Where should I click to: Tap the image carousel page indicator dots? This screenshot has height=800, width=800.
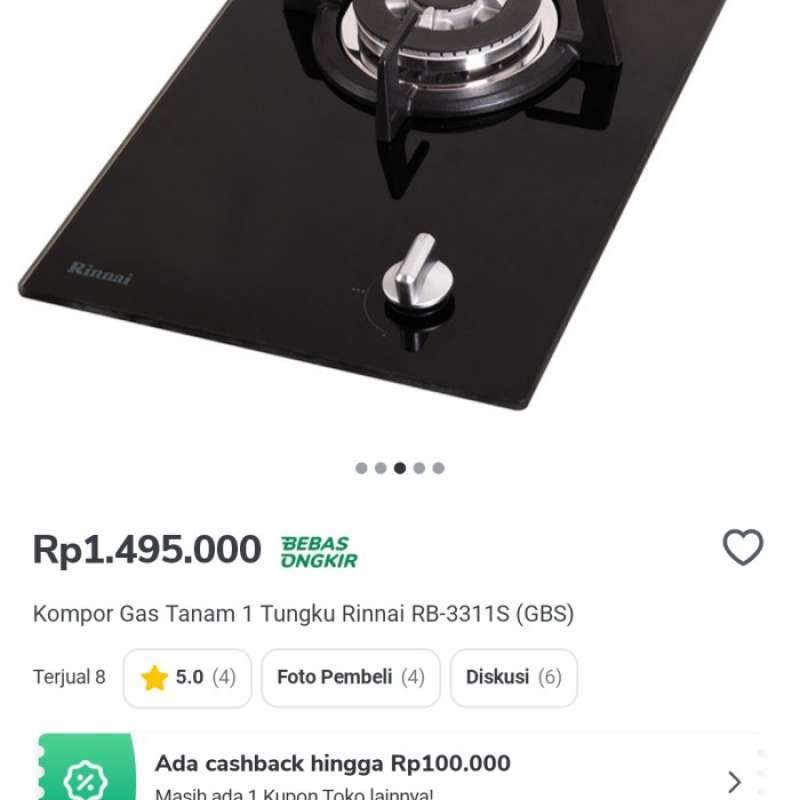pyautogui.click(x=400, y=467)
